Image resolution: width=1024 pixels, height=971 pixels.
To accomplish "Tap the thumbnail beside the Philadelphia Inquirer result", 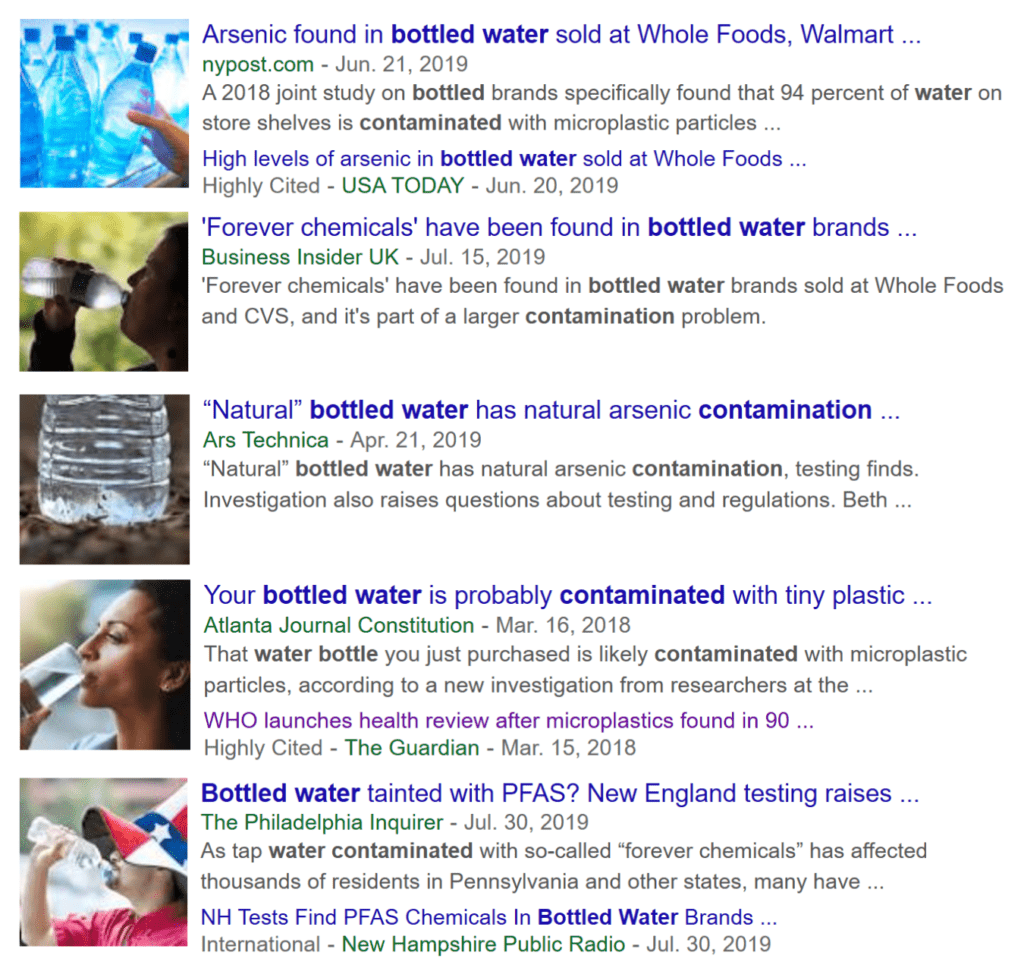I will (103, 862).
